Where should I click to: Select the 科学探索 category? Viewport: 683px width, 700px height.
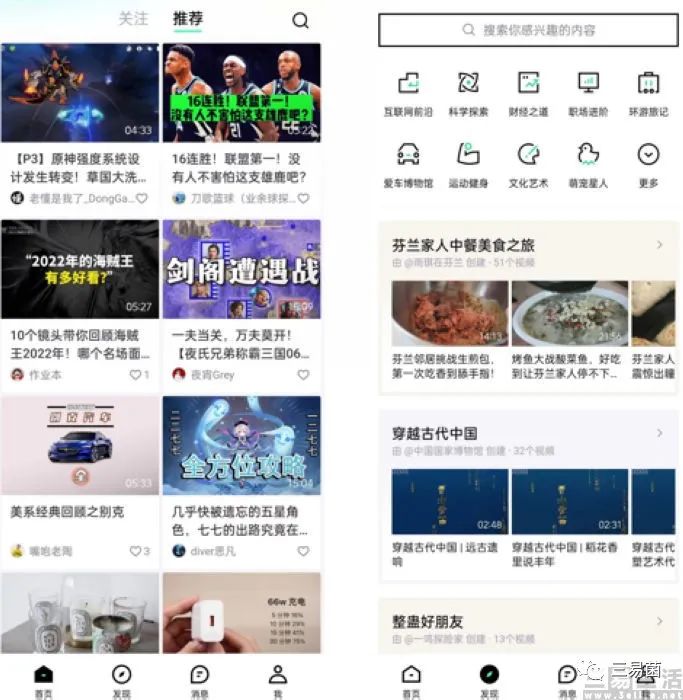click(x=468, y=92)
